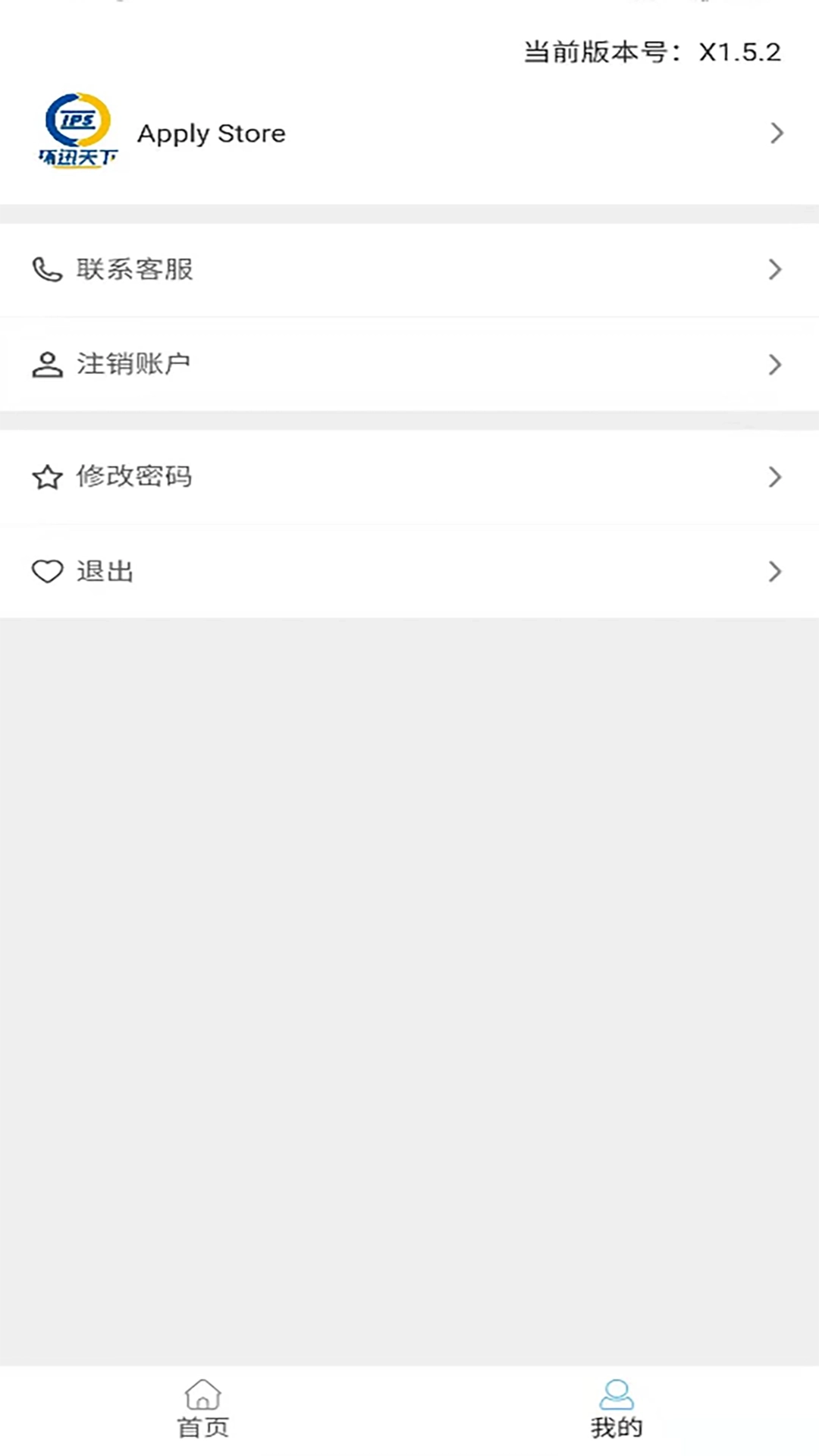Open the 修改密码 password change screen
819x1456 pixels.
point(135,478)
